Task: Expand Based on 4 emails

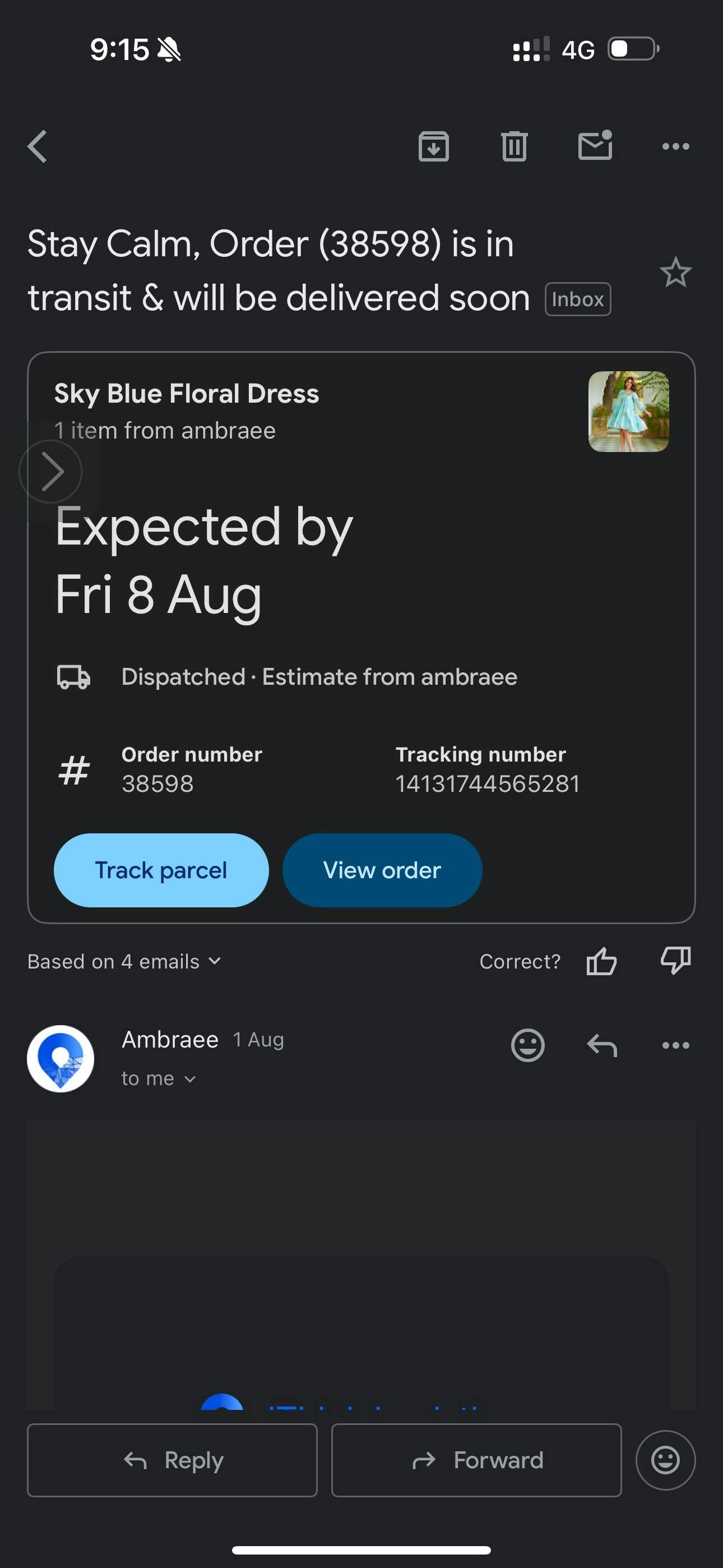Action: point(125,961)
